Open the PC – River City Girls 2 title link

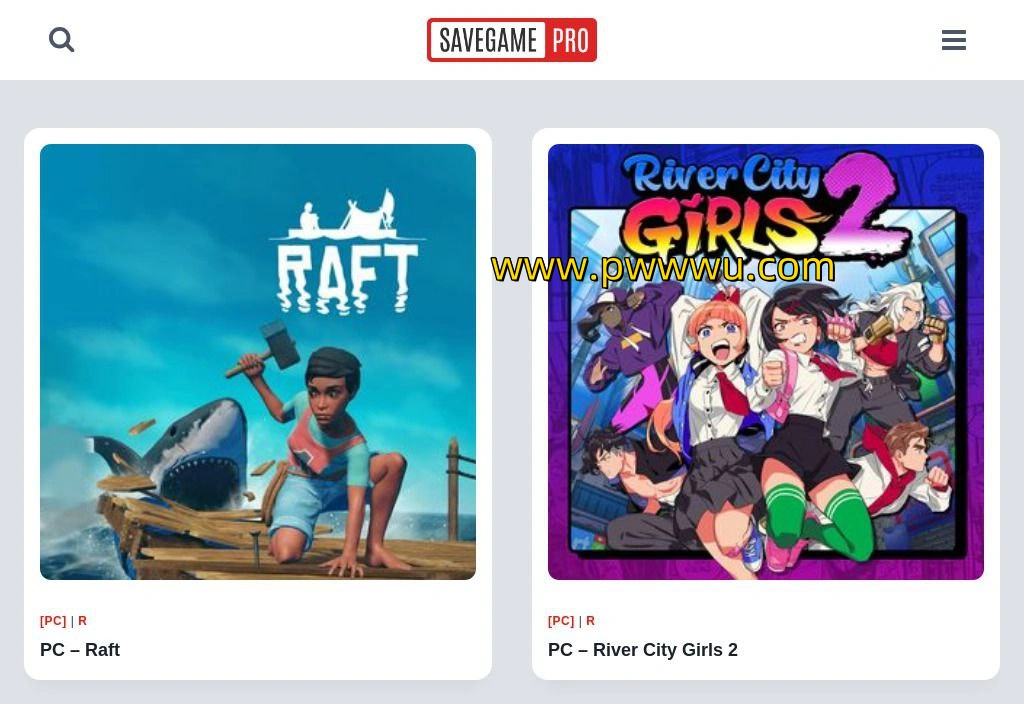[643, 650]
